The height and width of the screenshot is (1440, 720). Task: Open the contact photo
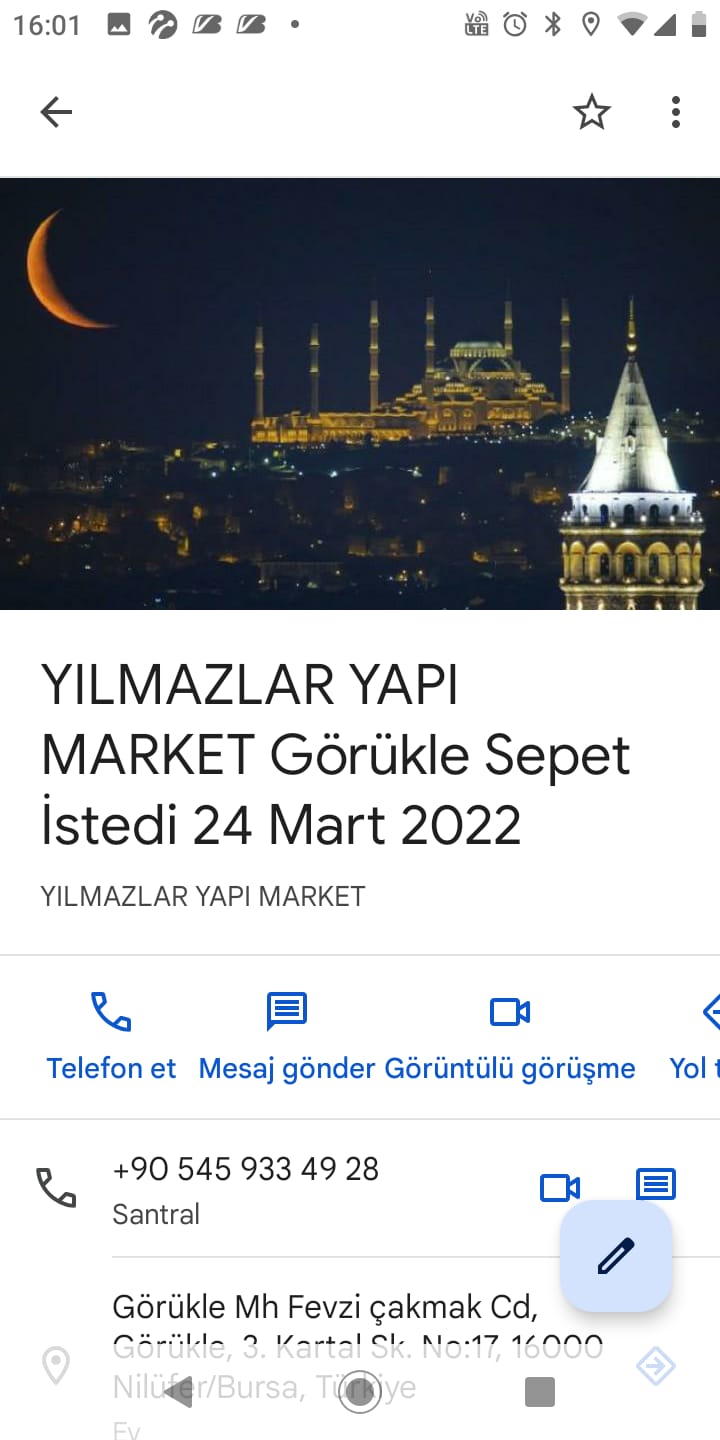coord(360,394)
